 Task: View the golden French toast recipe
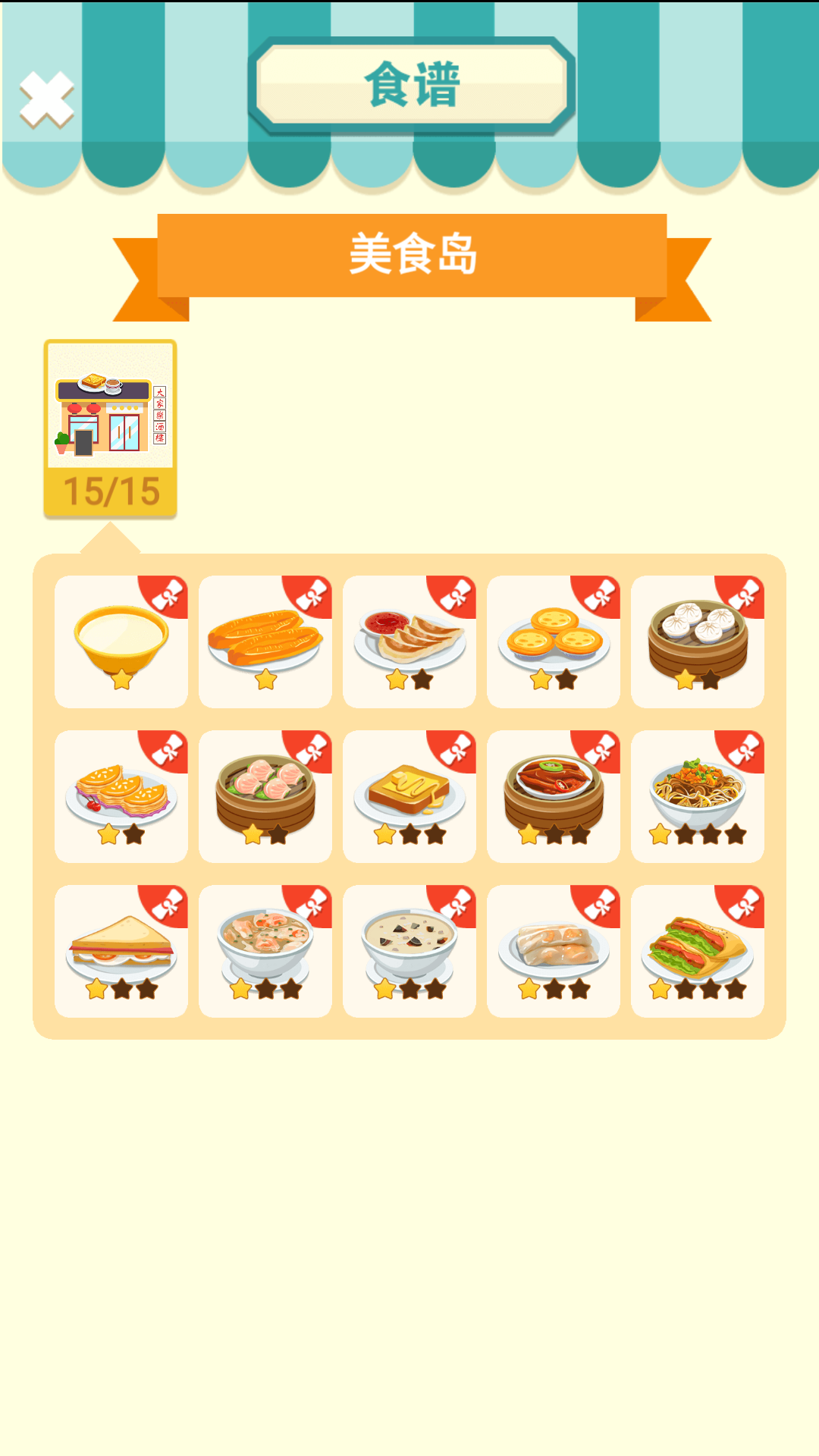(409, 796)
